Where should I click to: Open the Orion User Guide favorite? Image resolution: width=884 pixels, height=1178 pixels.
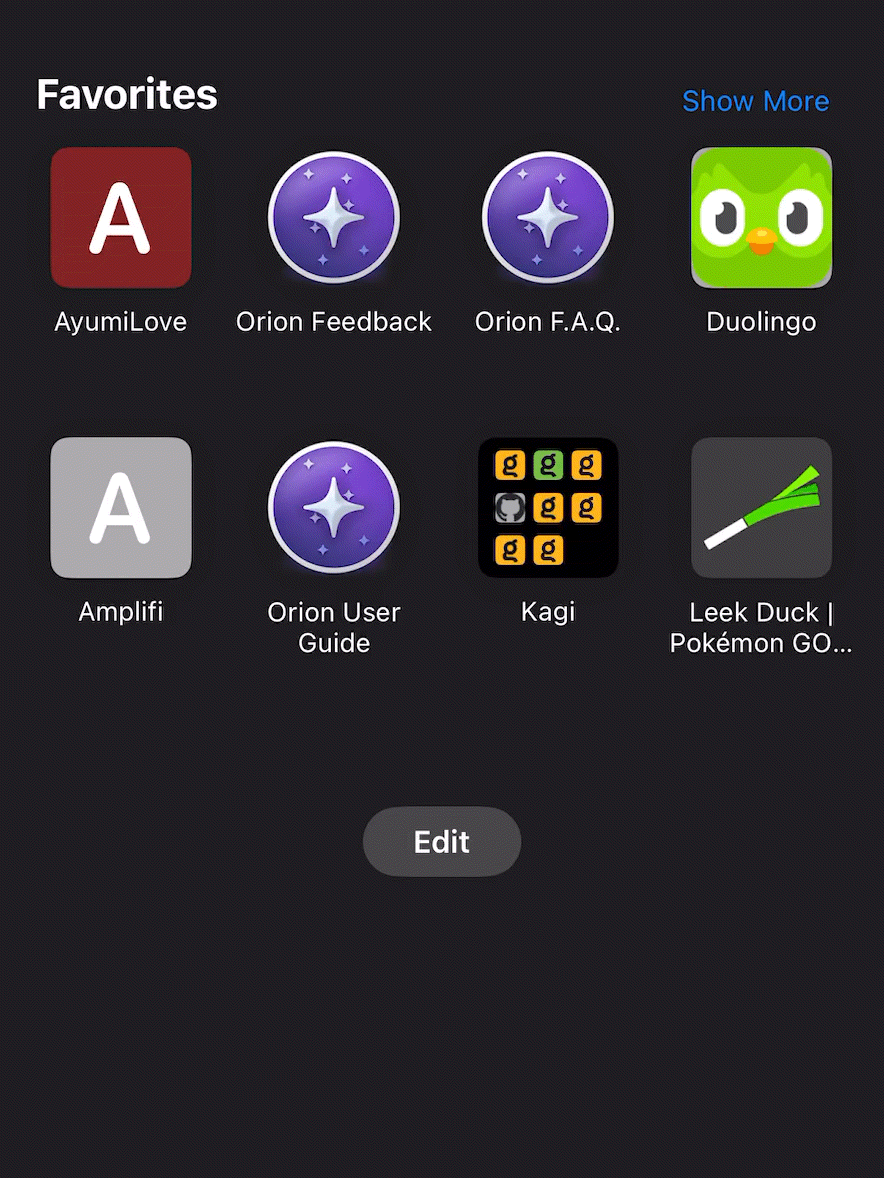[334, 508]
